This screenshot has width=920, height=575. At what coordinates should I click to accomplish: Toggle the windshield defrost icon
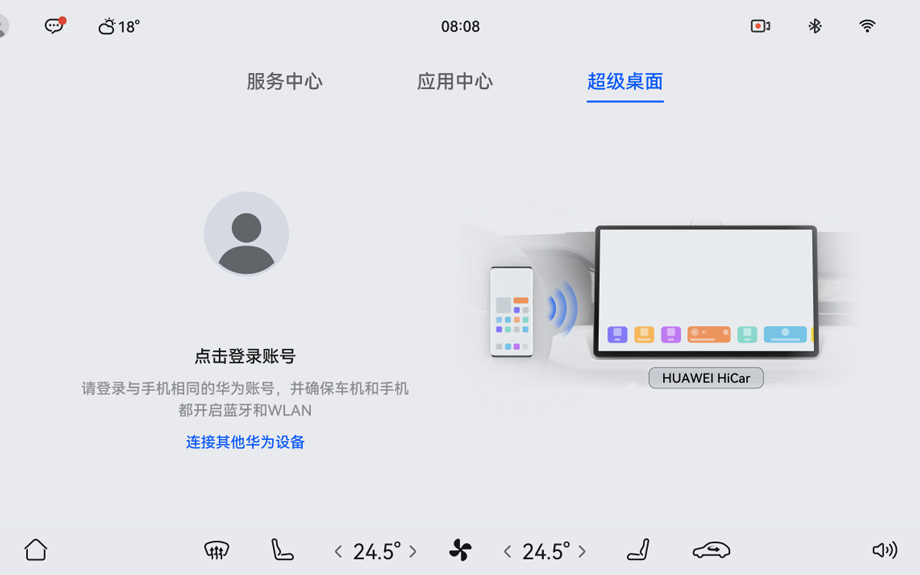click(x=216, y=550)
